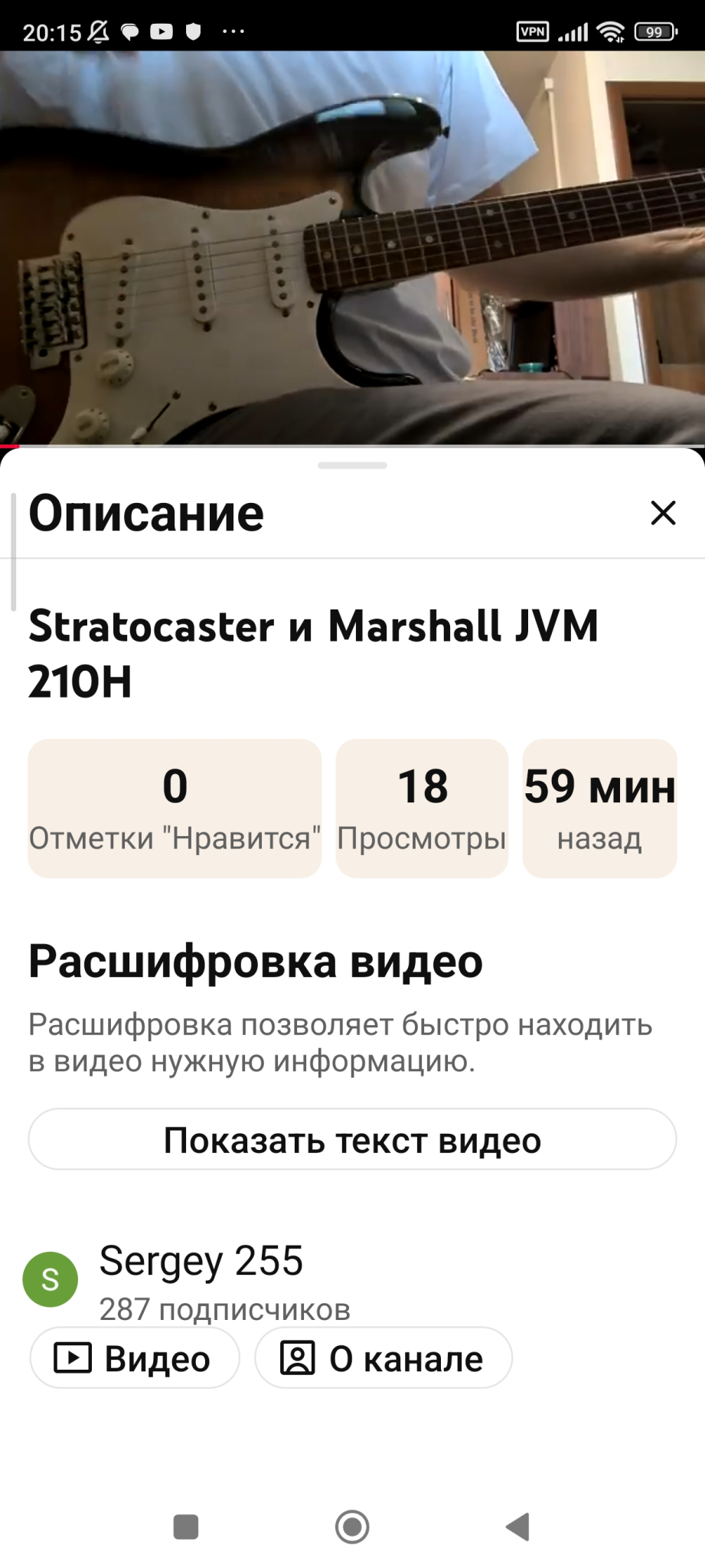Close the Описание panel
Screen dimensions: 705x1568
[663, 513]
